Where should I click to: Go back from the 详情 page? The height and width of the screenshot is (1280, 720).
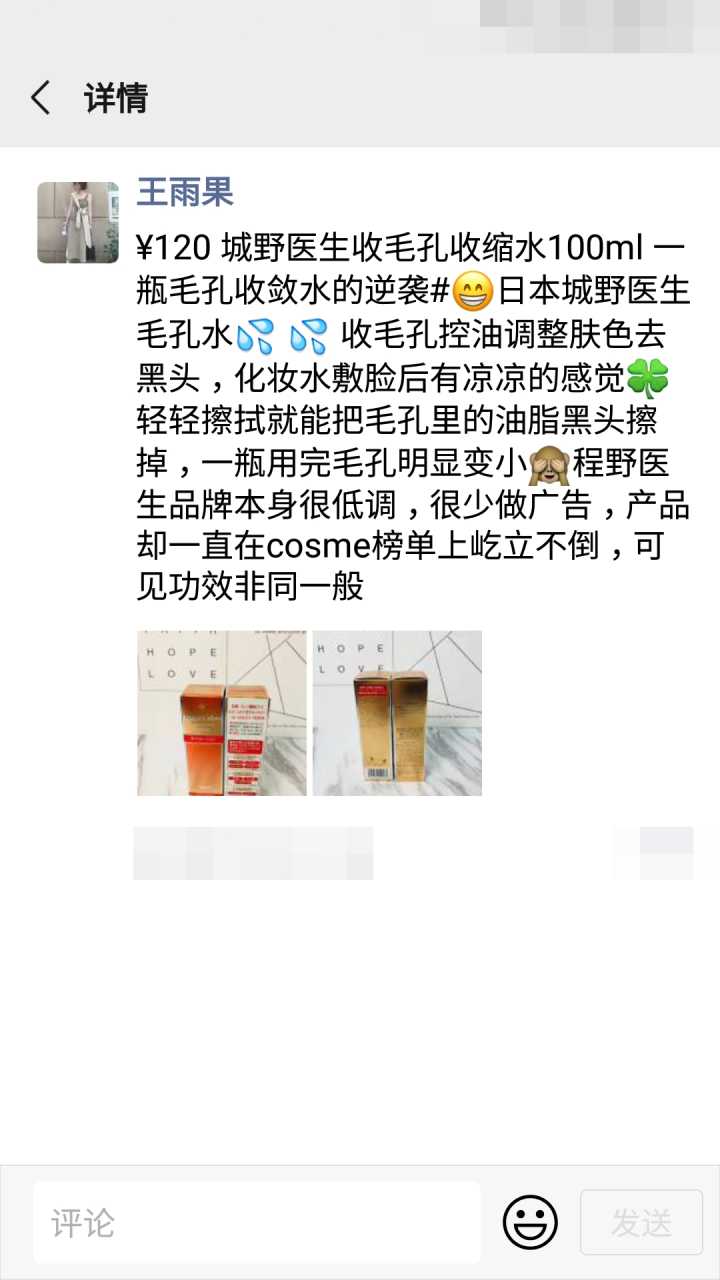pos(41,98)
